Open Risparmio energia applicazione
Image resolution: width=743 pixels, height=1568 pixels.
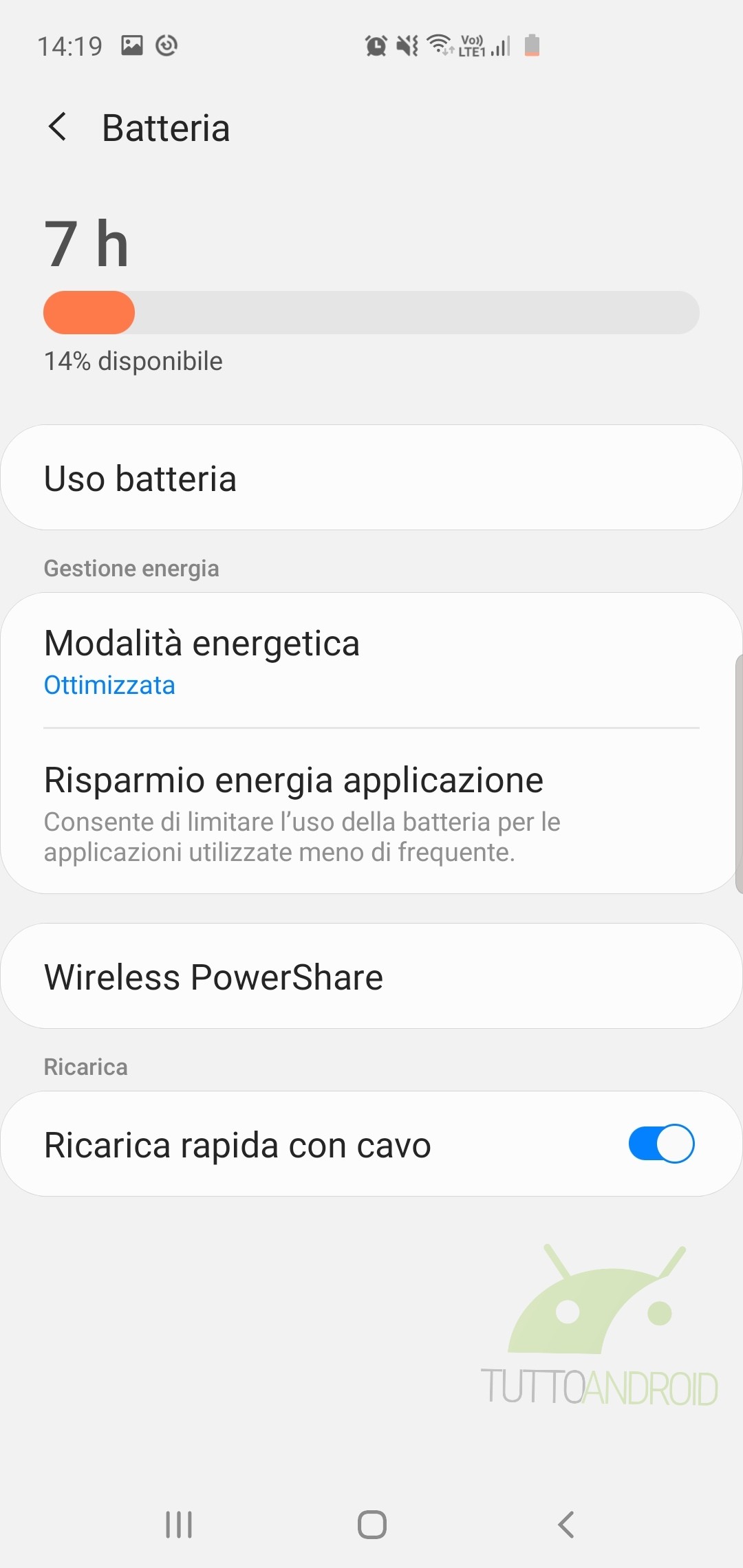pos(371,812)
